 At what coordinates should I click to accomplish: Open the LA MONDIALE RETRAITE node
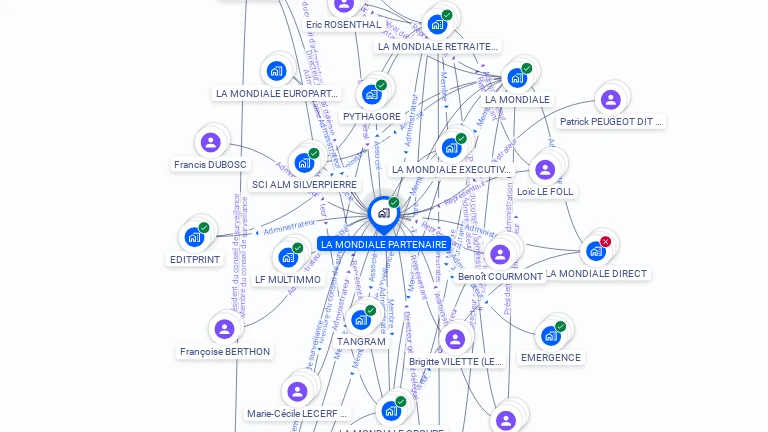[437, 25]
